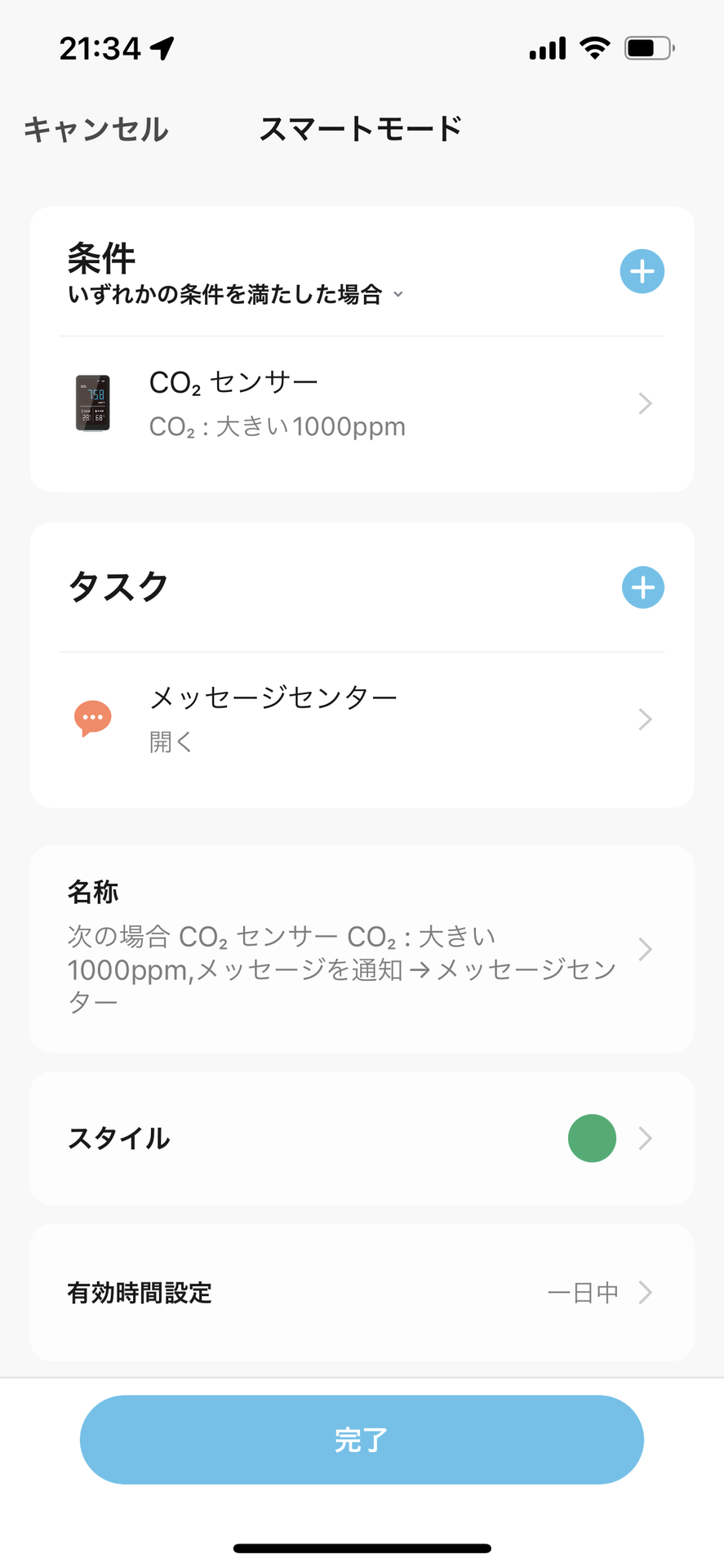724x1568 pixels.
Task: Tap the message center chat bubble icon
Action: [92, 718]
